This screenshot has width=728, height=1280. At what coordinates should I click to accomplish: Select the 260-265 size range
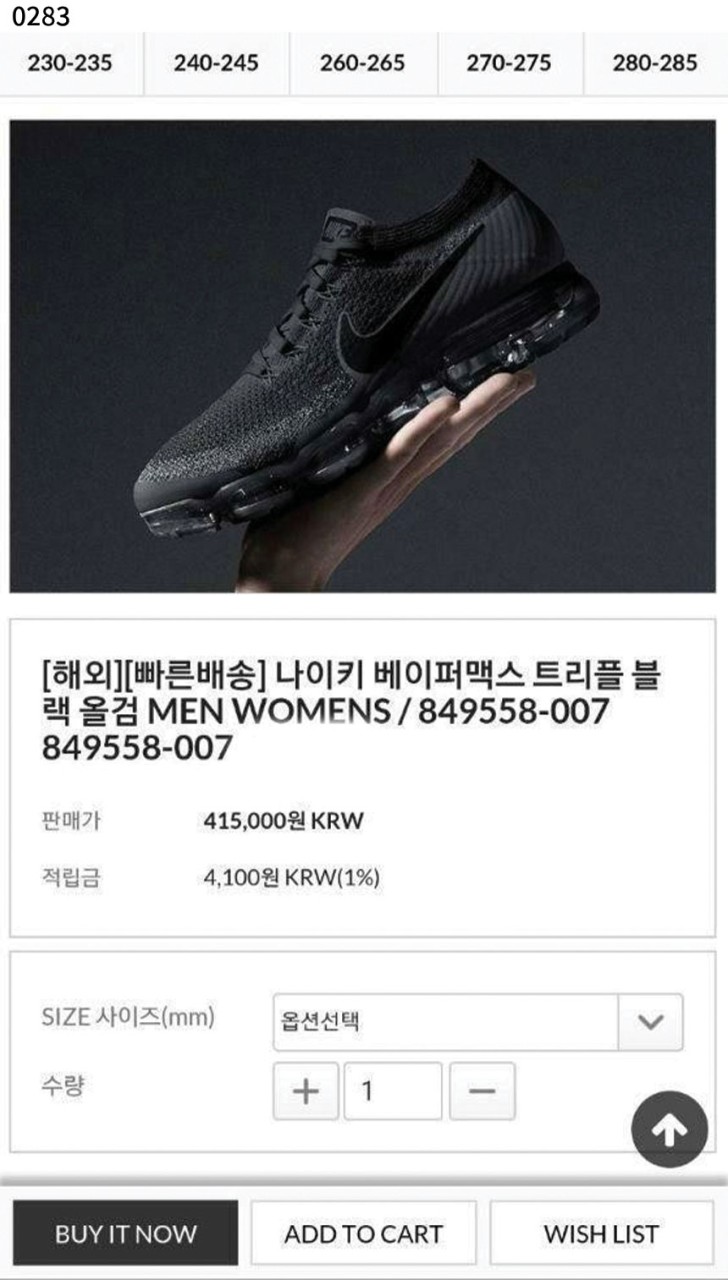tap(362, 63)
